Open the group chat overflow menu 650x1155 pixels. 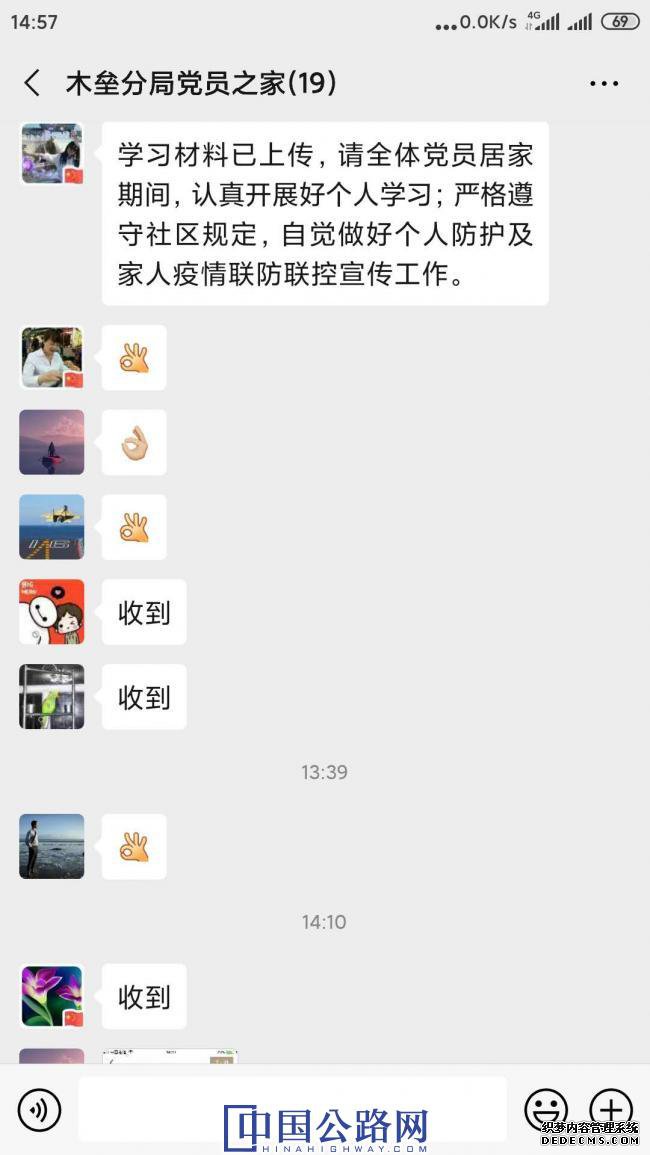coord(604,84)
